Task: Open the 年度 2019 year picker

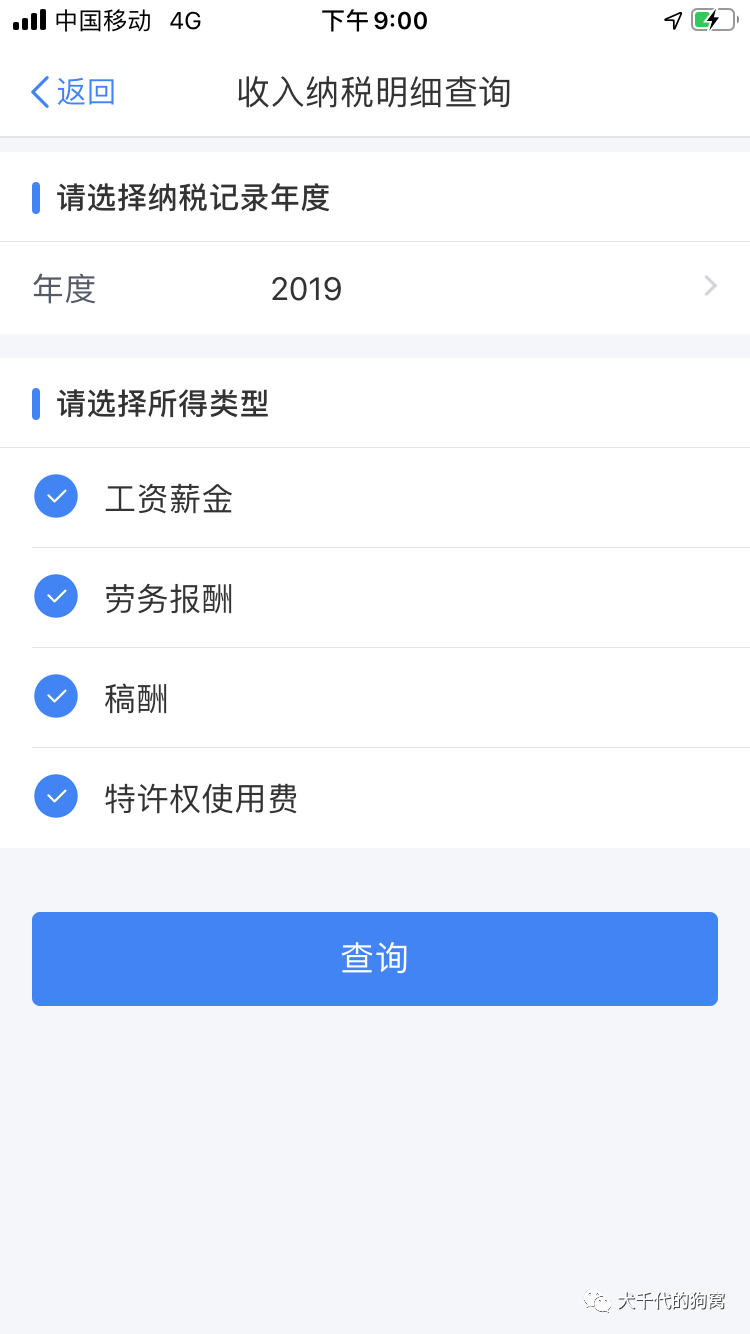Action: click(375, 288)
